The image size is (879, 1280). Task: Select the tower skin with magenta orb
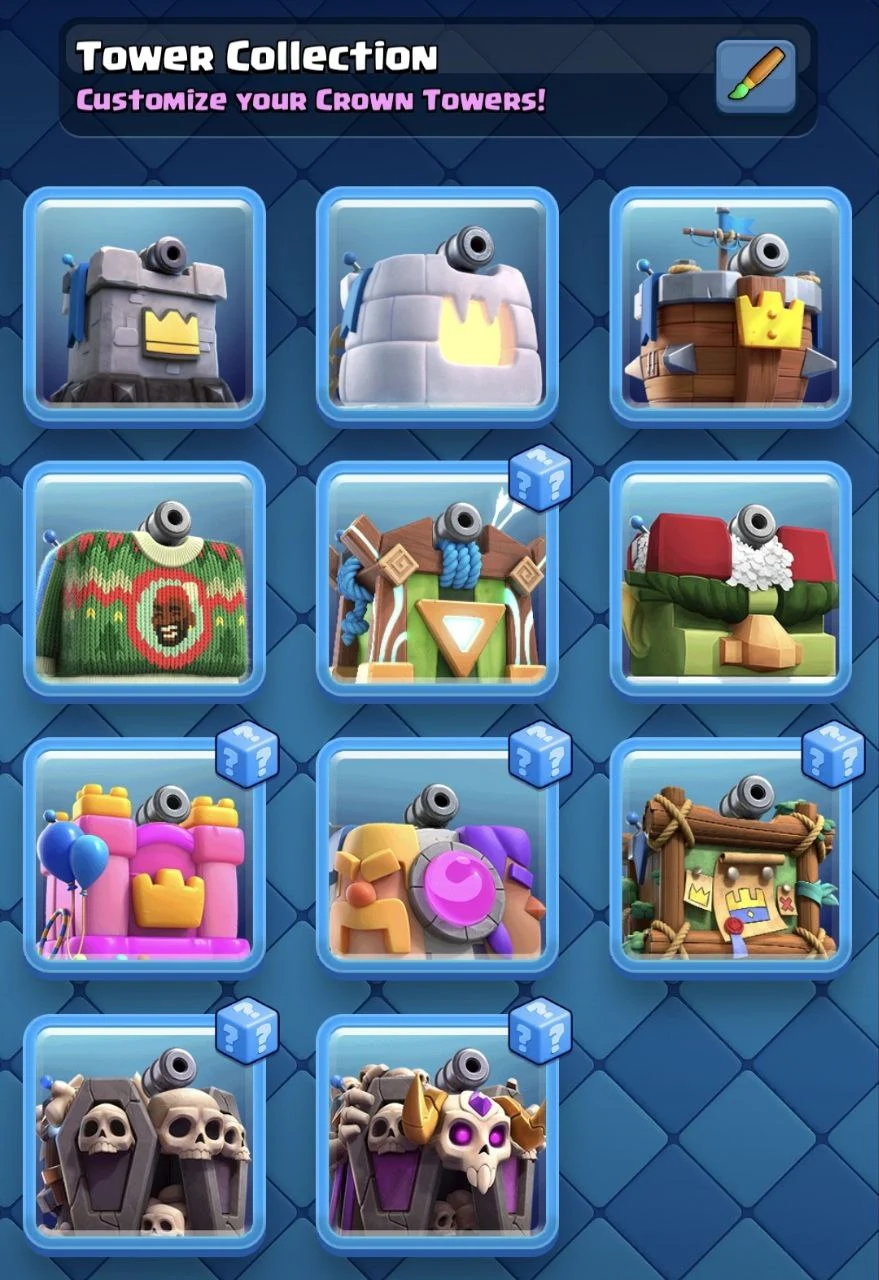tap(437, 856)
